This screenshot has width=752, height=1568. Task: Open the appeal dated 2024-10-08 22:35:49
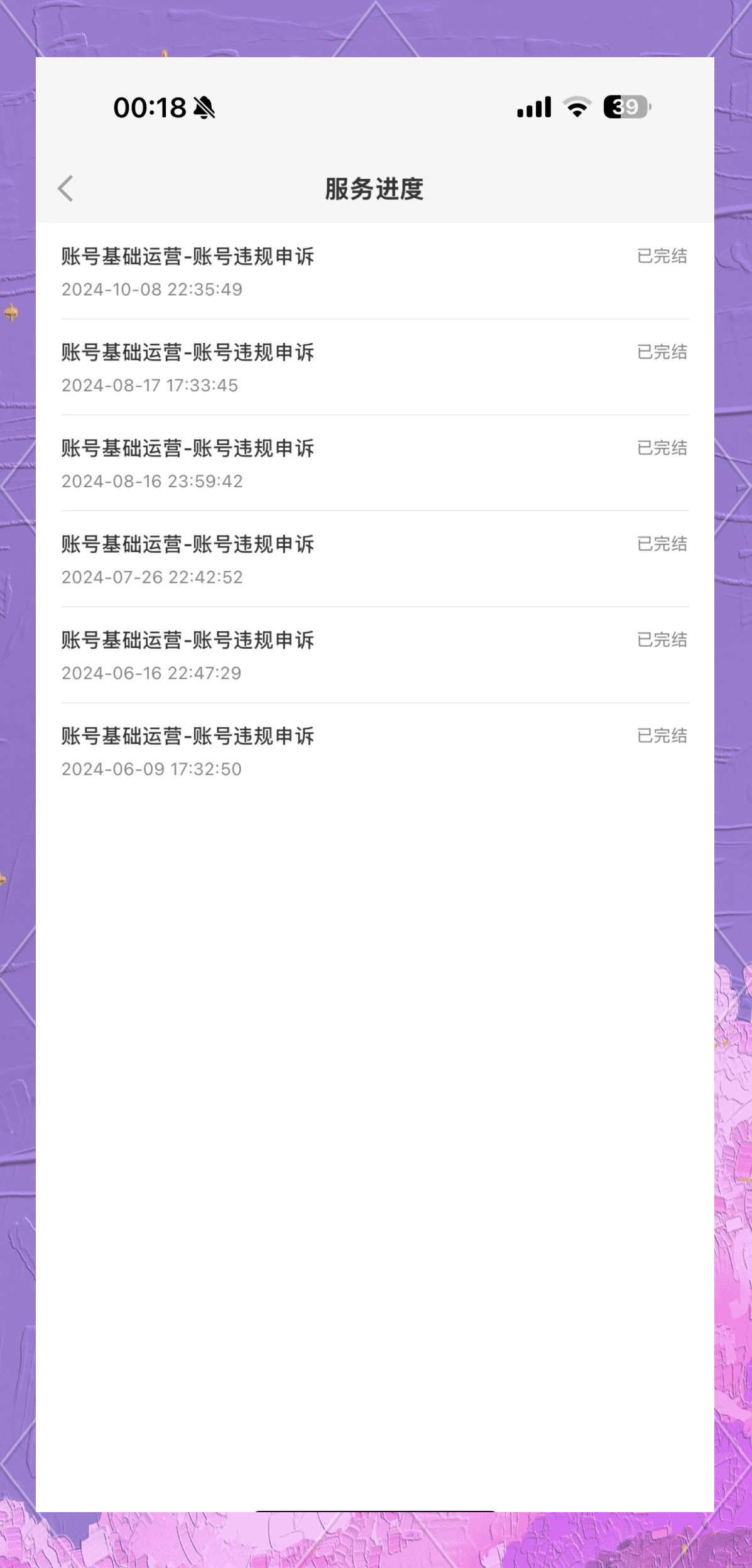click(x=375, y=271)
